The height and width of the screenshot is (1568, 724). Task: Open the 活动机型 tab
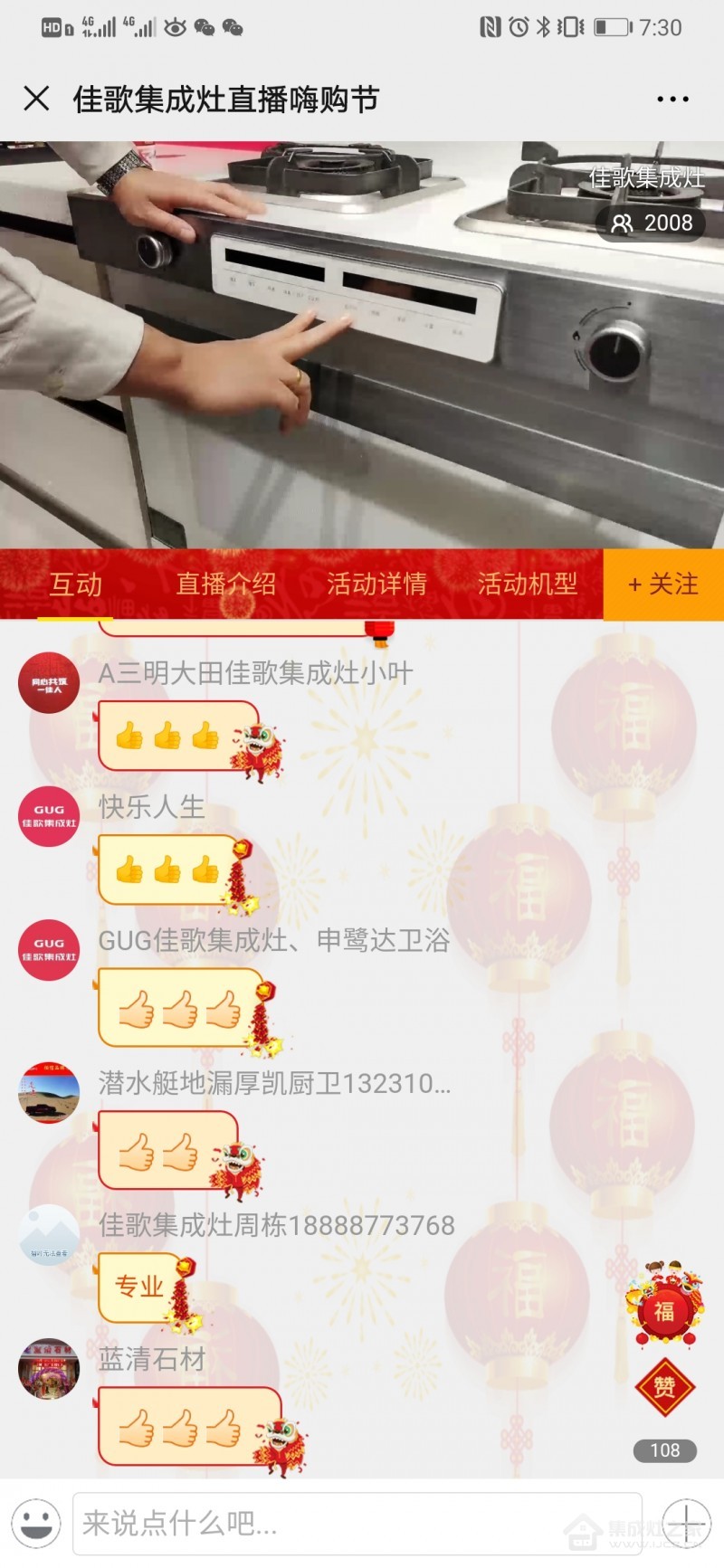pos(527,584)
